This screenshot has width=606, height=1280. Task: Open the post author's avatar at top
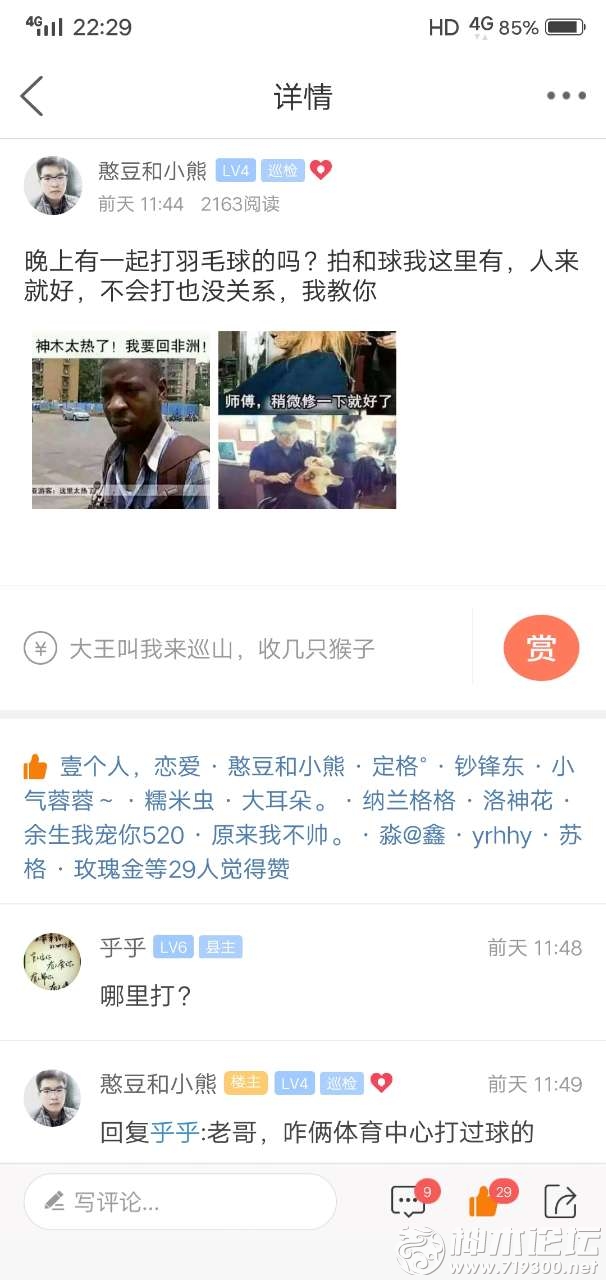pyautogui.click(x=53, y=185)
